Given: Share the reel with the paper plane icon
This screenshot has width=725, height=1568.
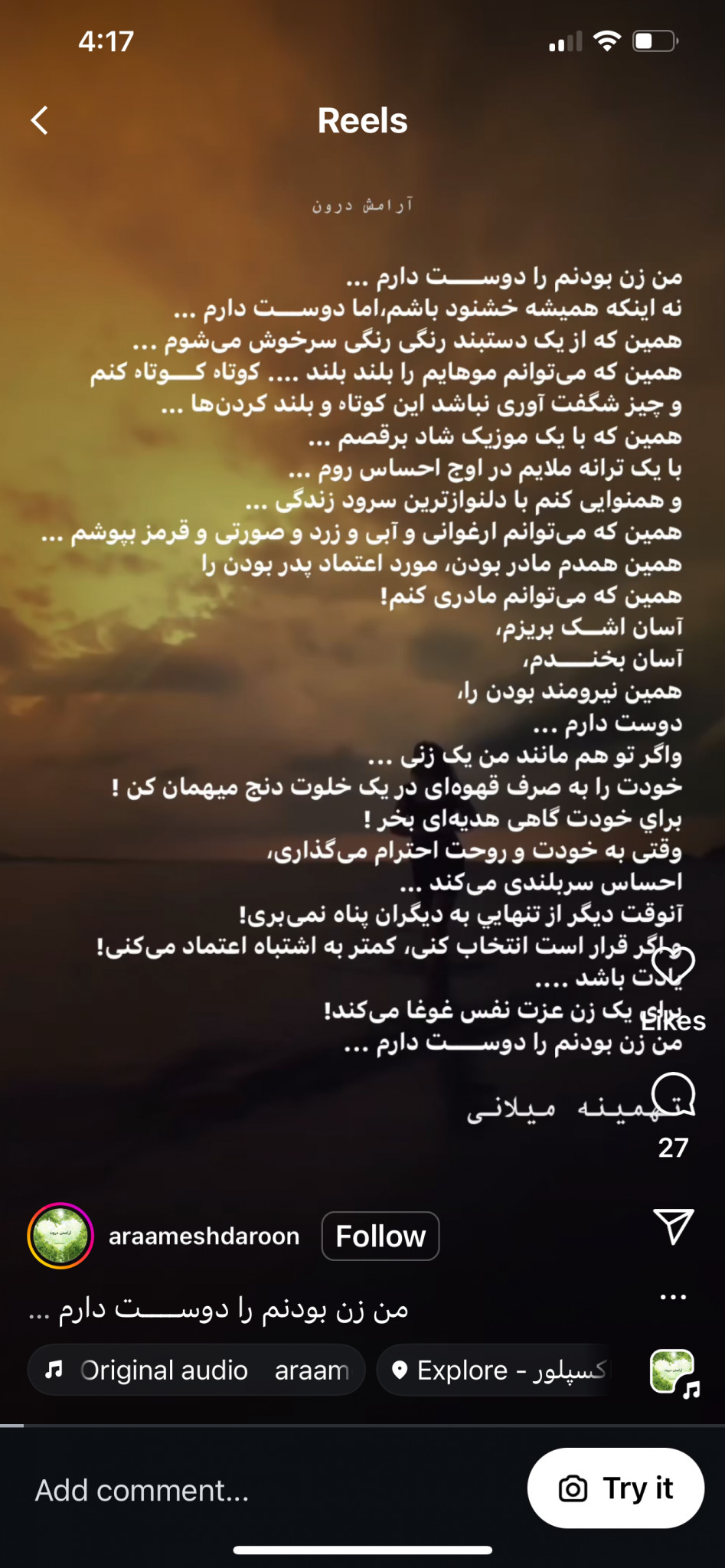Looking at the screenshot, I should coord(673,1227).
